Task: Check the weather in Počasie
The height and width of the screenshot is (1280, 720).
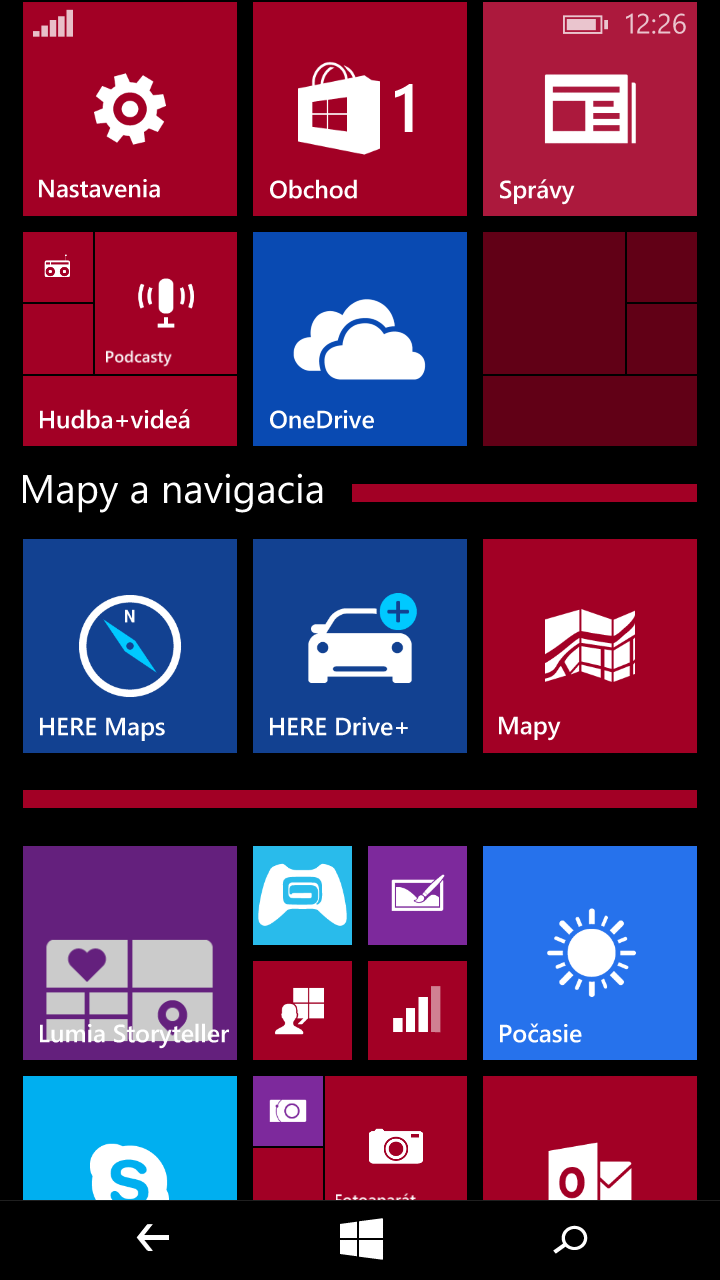Action: [x=590, y=953]
